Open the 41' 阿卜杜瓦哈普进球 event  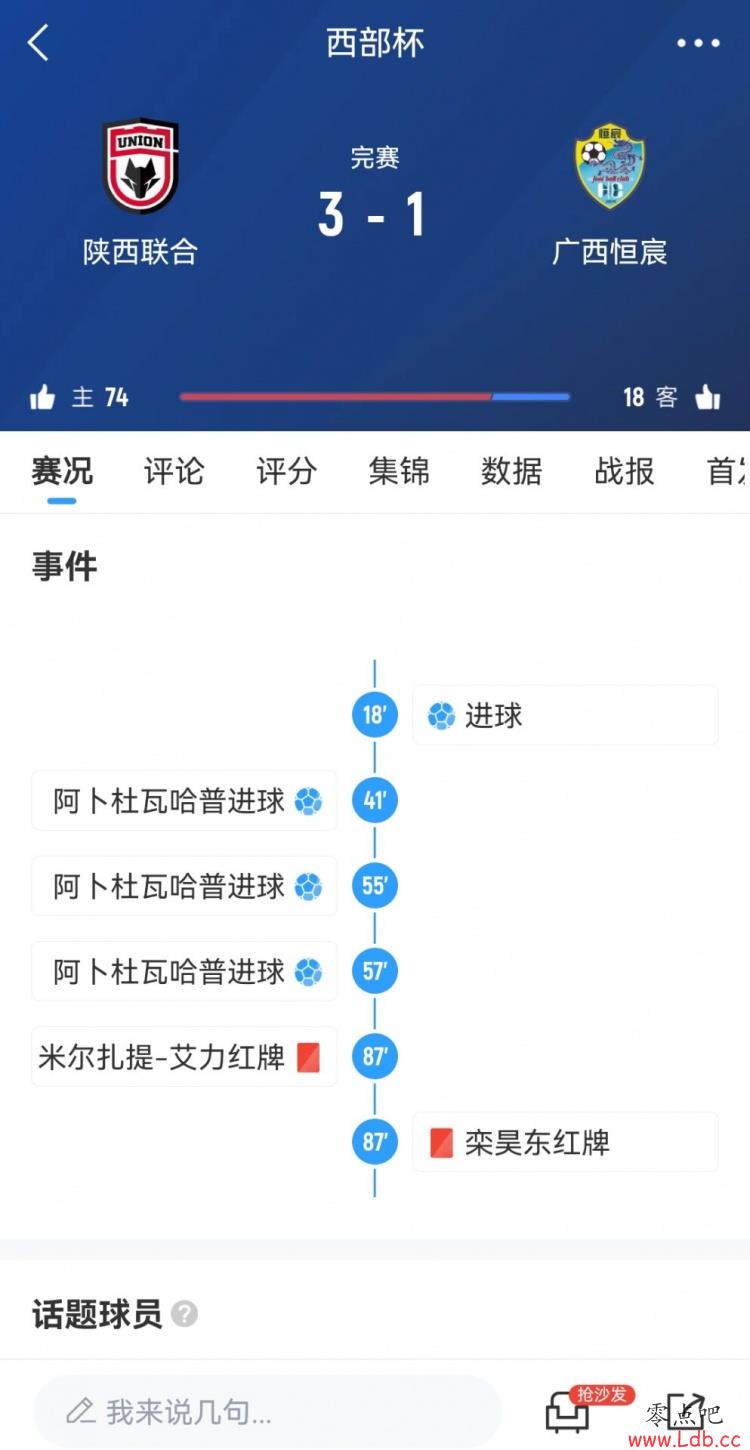point(184,801)
